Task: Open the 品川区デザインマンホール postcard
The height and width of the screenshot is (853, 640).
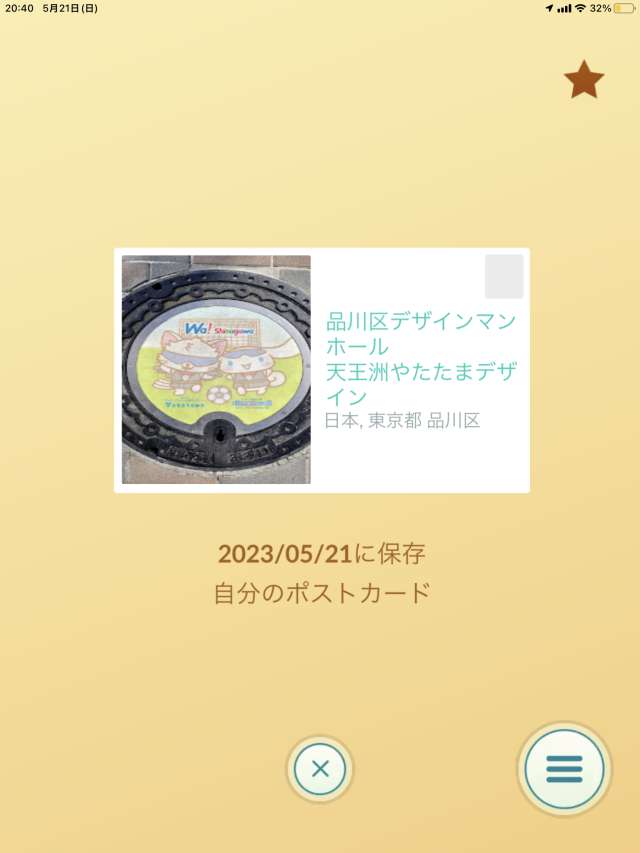Action: (321, 370)
